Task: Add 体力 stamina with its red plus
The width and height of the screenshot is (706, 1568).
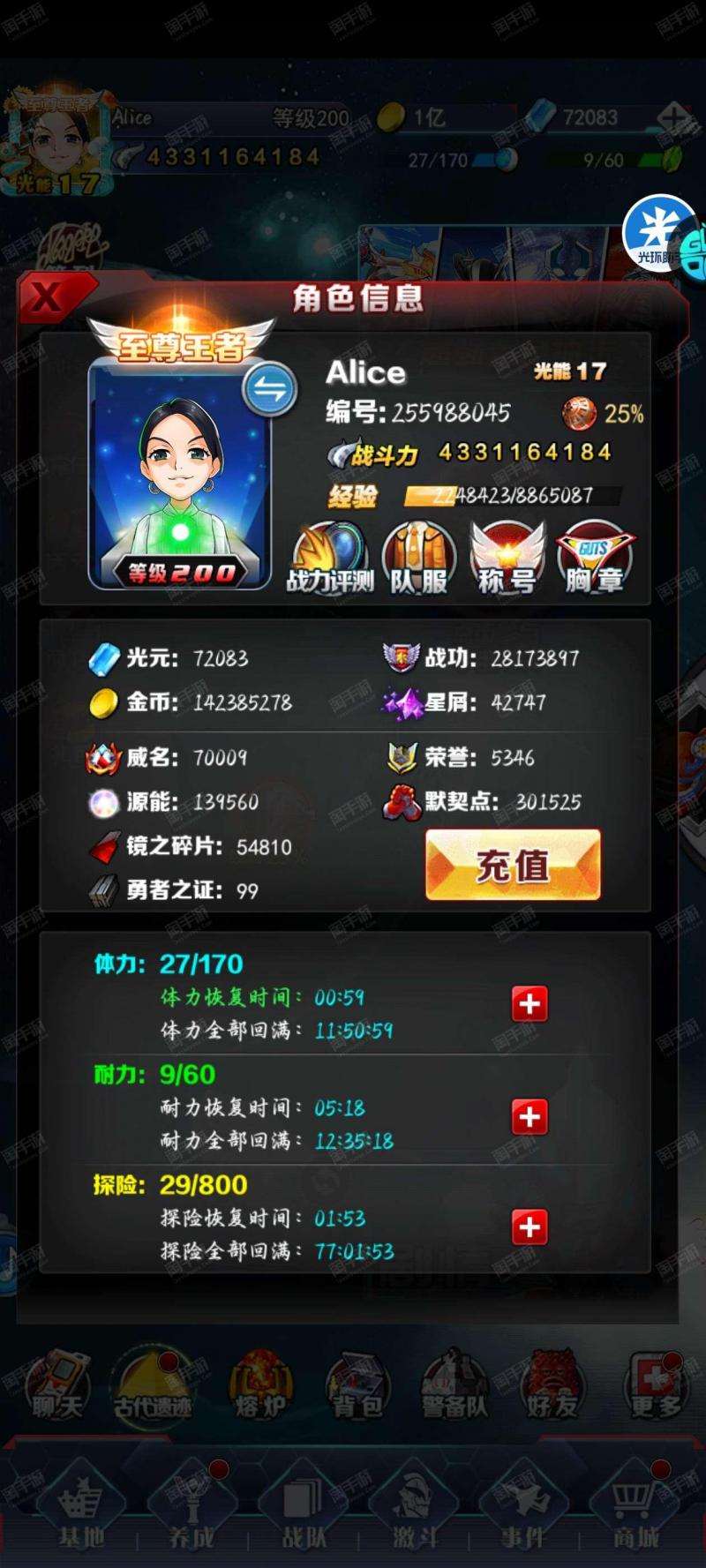Action: coord(529,1003)
